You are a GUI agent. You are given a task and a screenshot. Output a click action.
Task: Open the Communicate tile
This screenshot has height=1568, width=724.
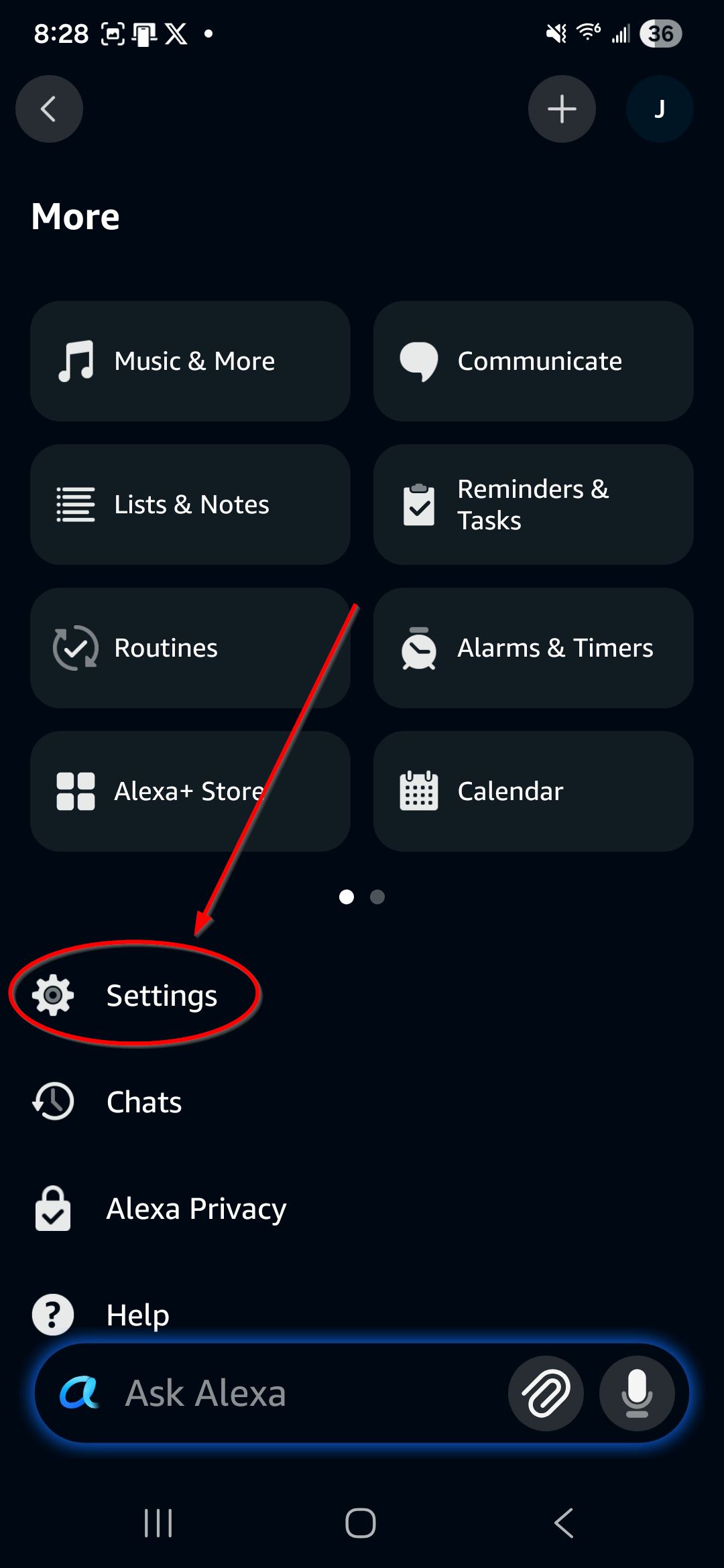(533, 361)
